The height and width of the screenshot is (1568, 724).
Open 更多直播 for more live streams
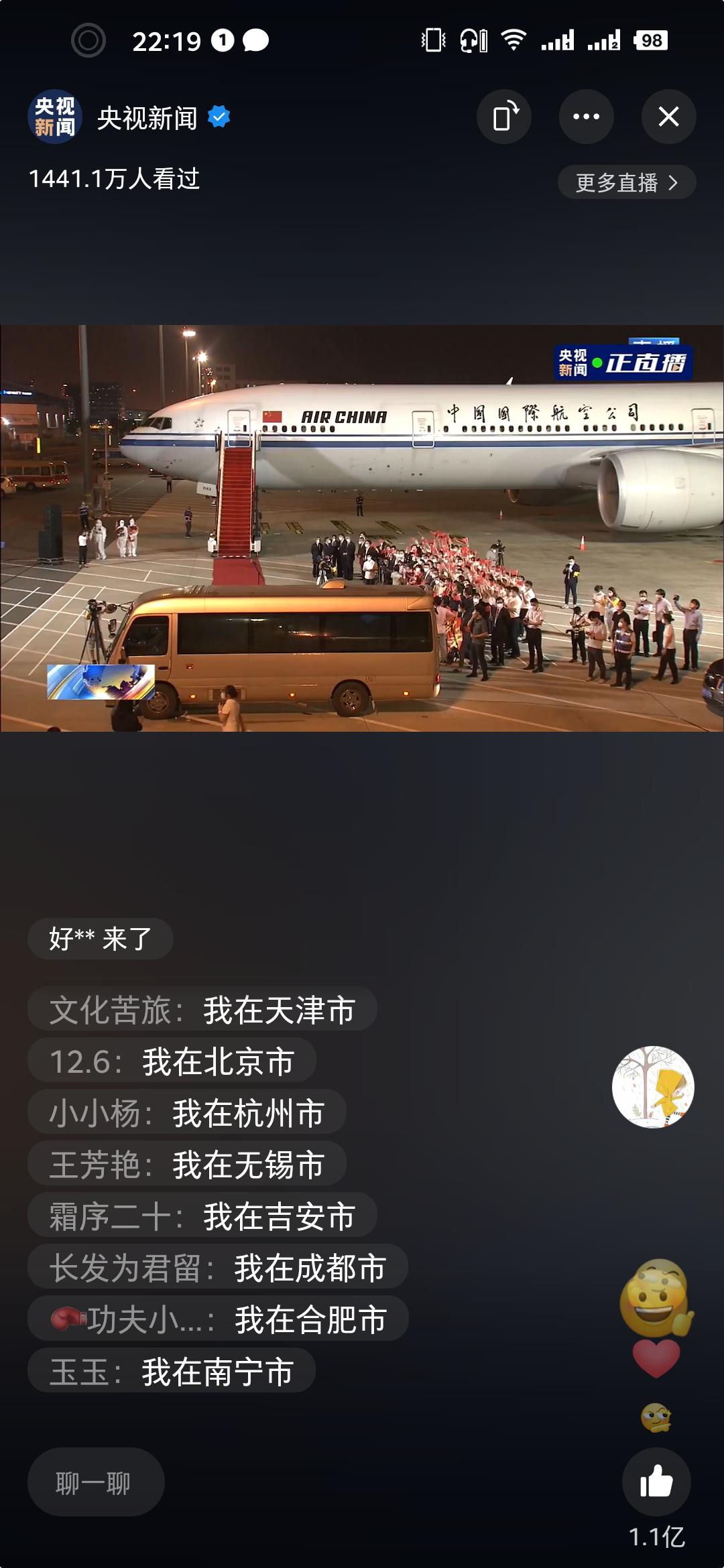tap(626, 182)
